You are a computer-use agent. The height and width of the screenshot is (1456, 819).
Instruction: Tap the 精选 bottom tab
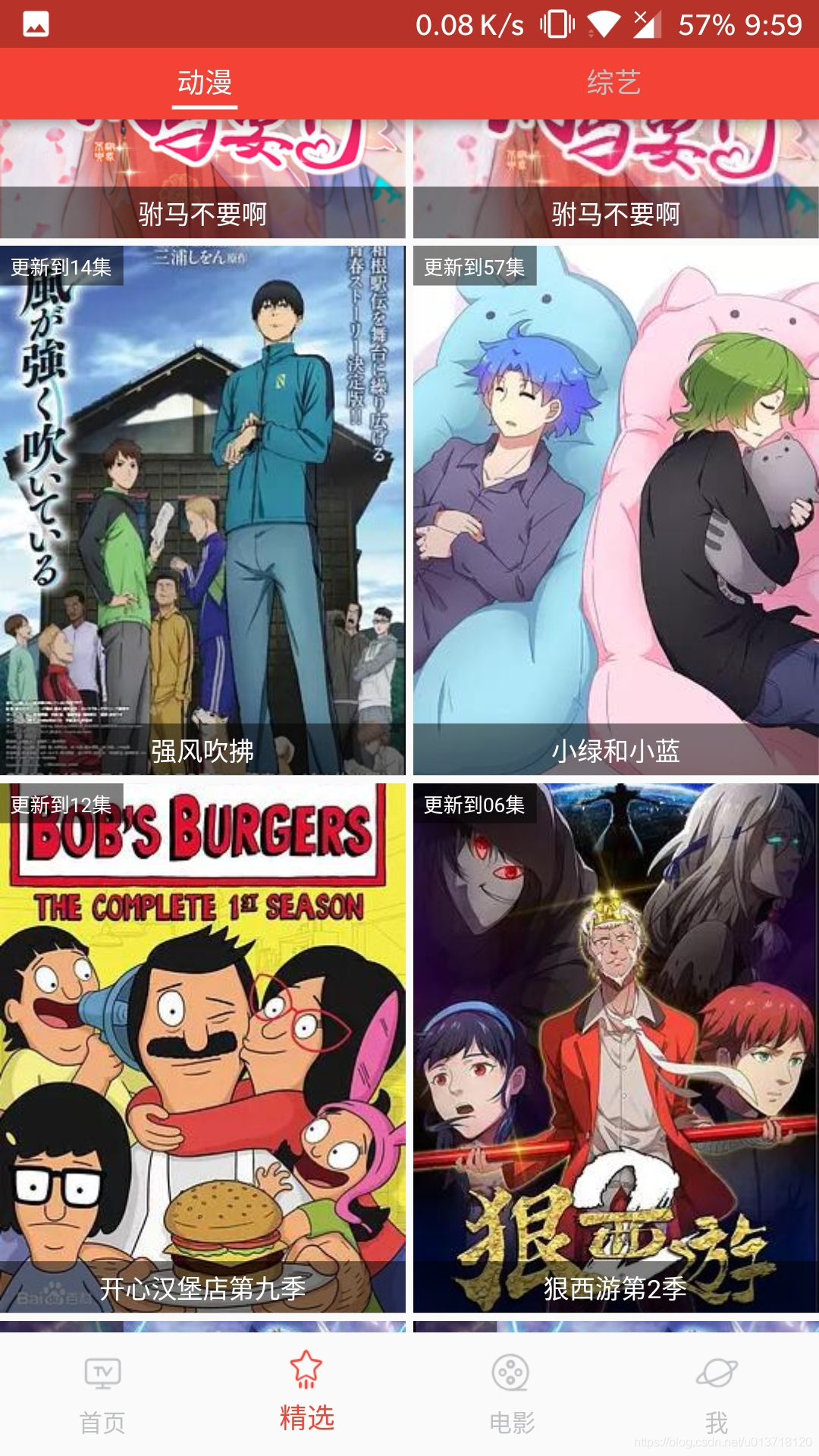(306, 1394)
